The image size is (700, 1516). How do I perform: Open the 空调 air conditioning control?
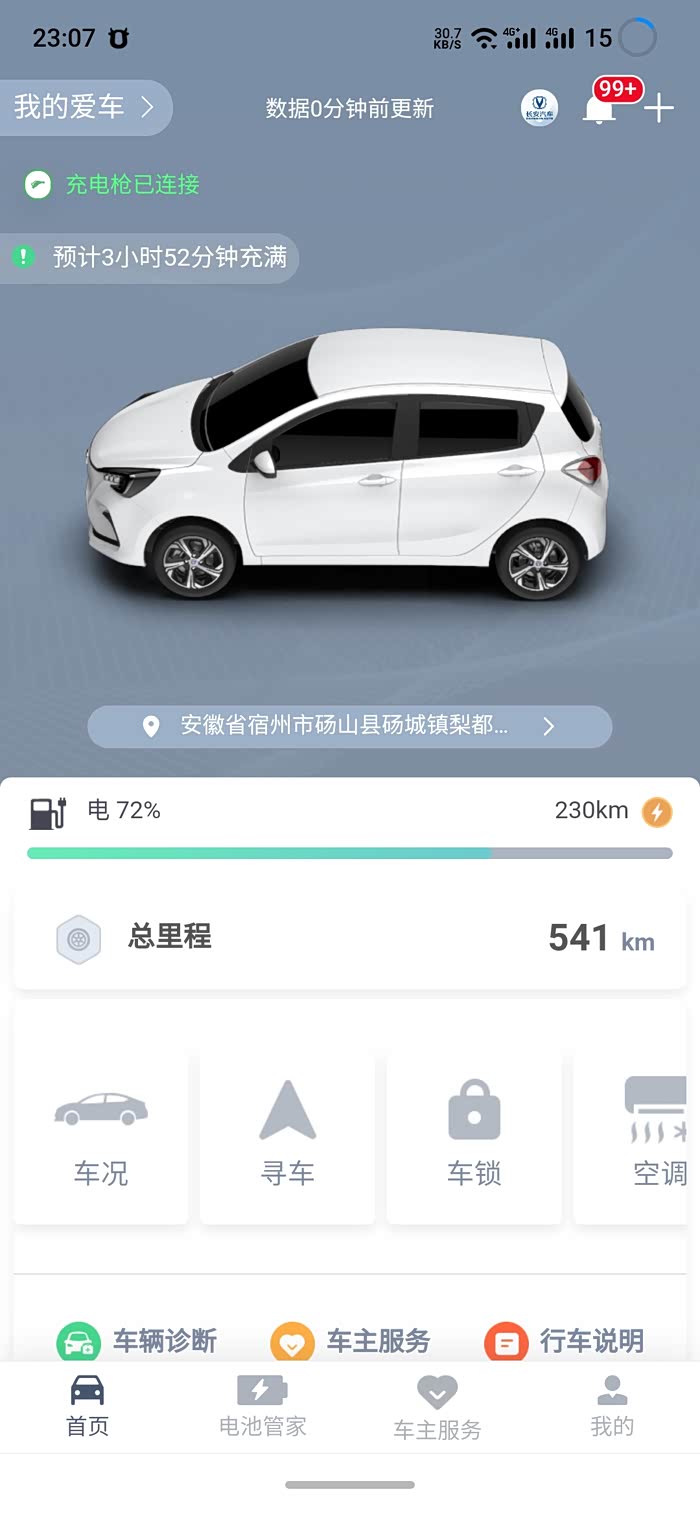637,1138
